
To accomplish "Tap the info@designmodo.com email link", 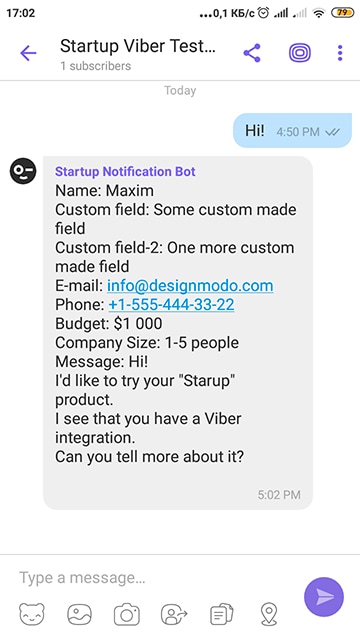I will pyautogui.click(x=190, y=285).
